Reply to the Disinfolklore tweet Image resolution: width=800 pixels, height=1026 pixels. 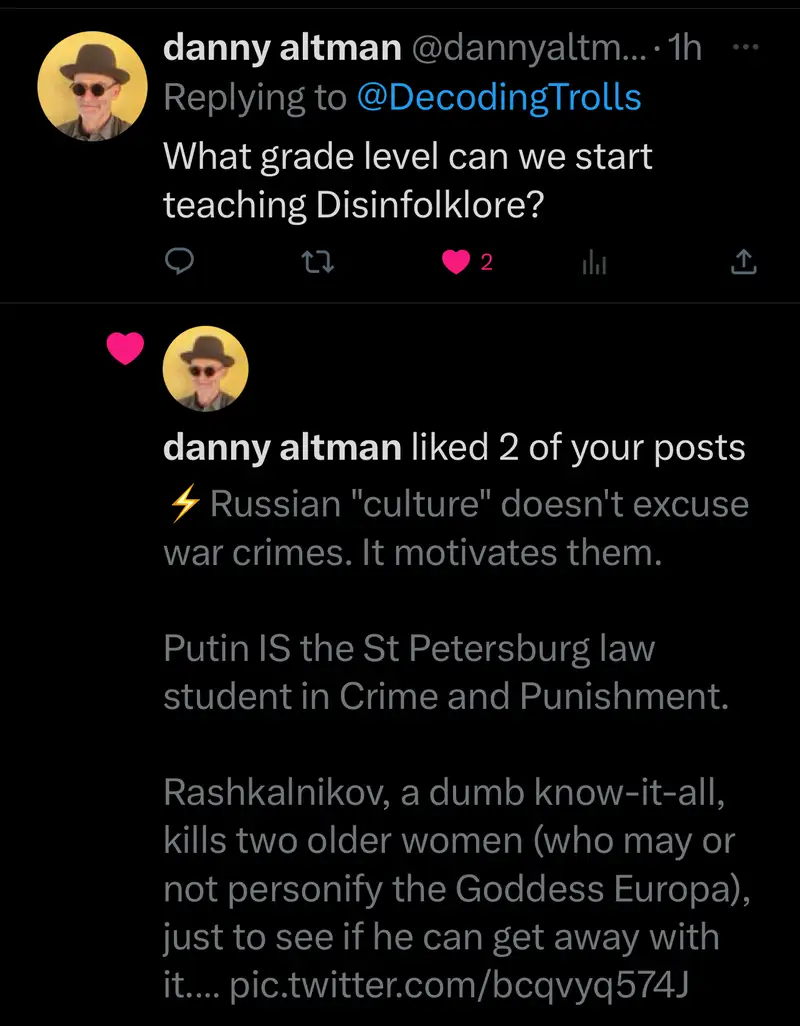coord(178,262)
